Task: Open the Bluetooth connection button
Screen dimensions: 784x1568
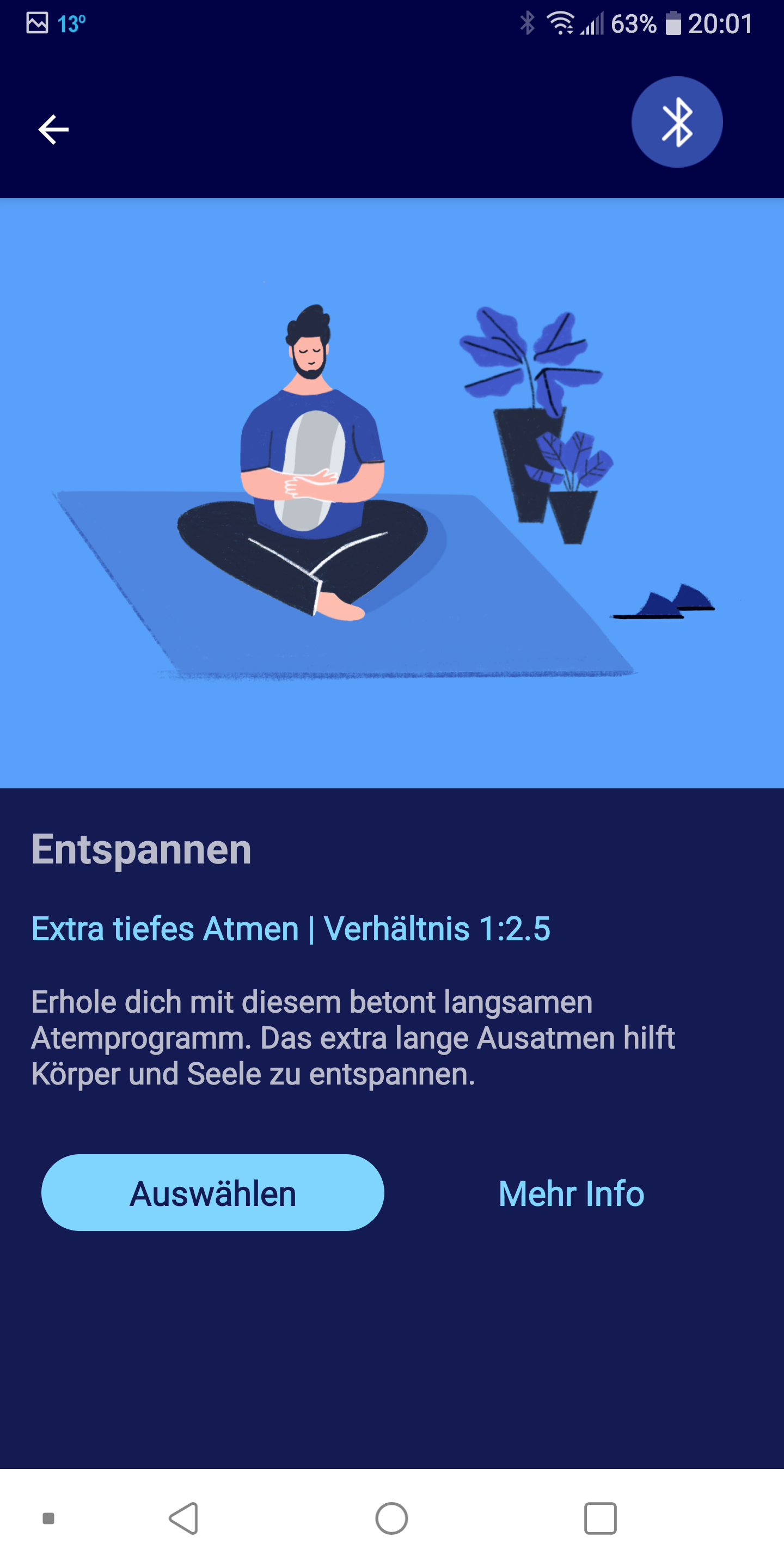Action: pos(676,122)
